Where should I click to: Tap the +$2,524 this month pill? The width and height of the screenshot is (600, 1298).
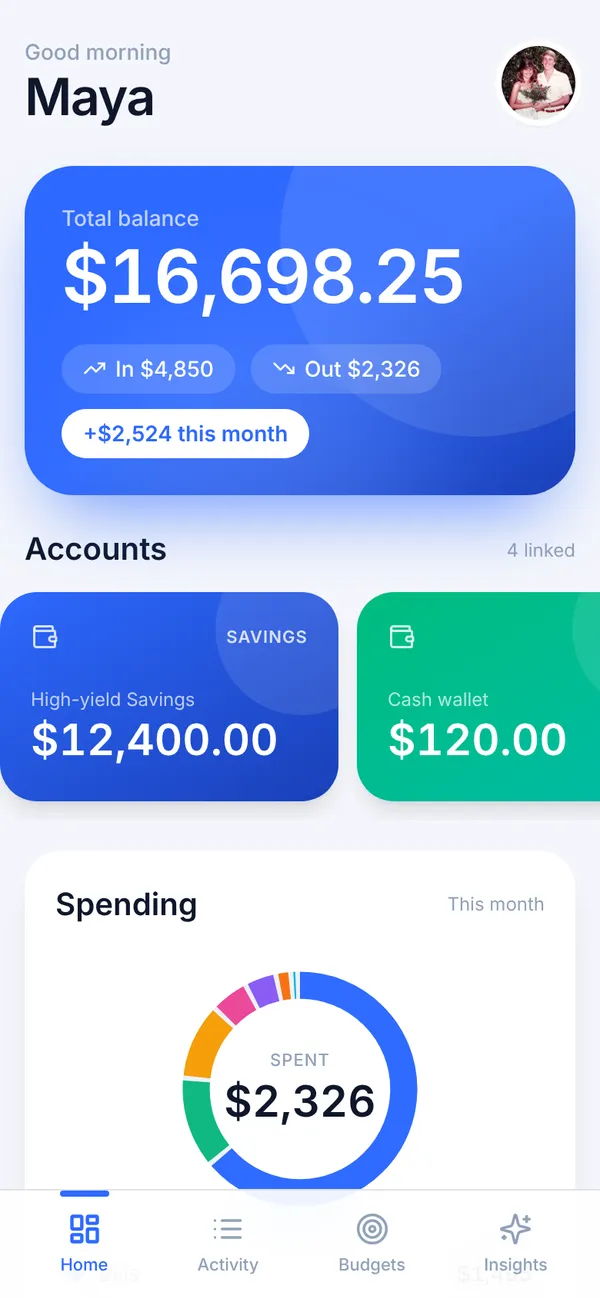185,434
